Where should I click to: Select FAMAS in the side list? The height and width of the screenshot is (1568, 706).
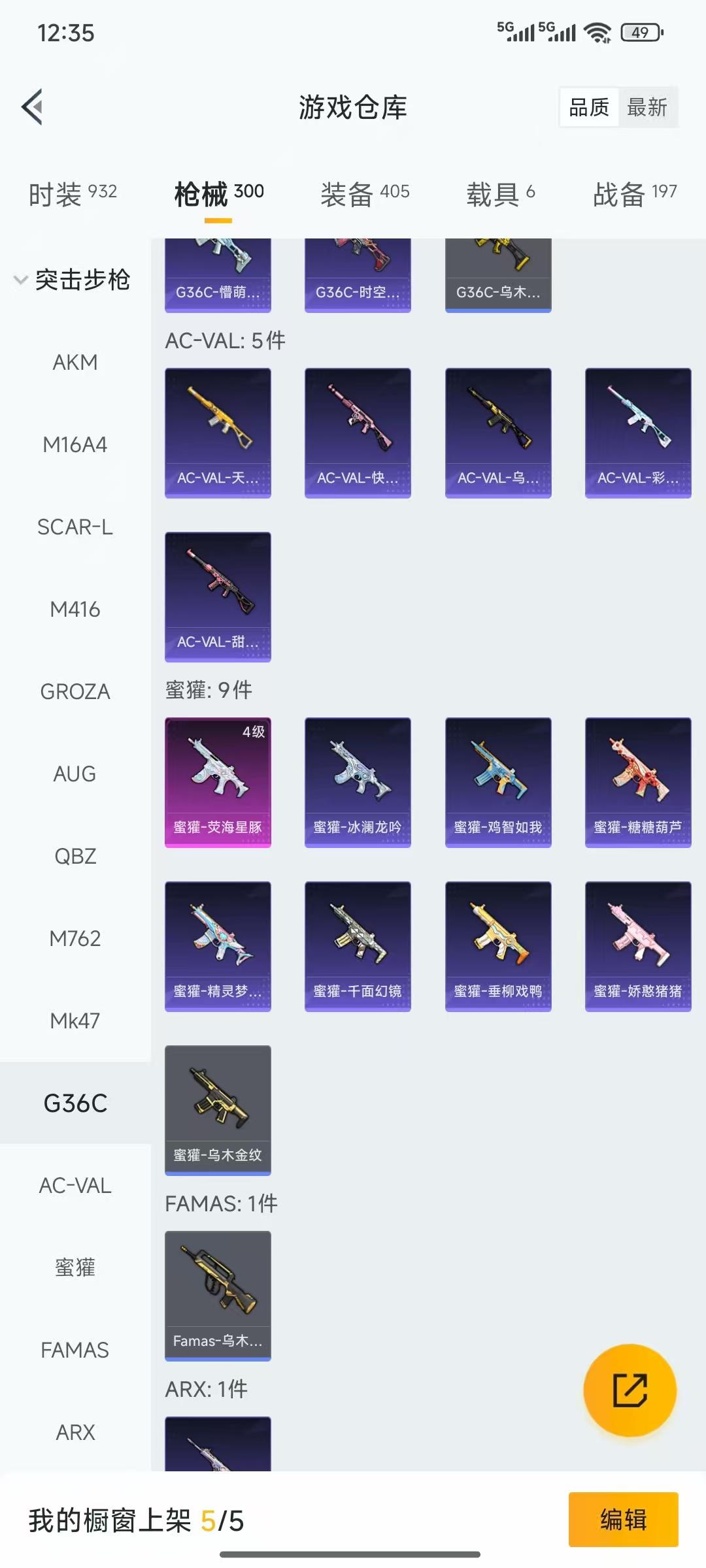[x=75, y=1350]
